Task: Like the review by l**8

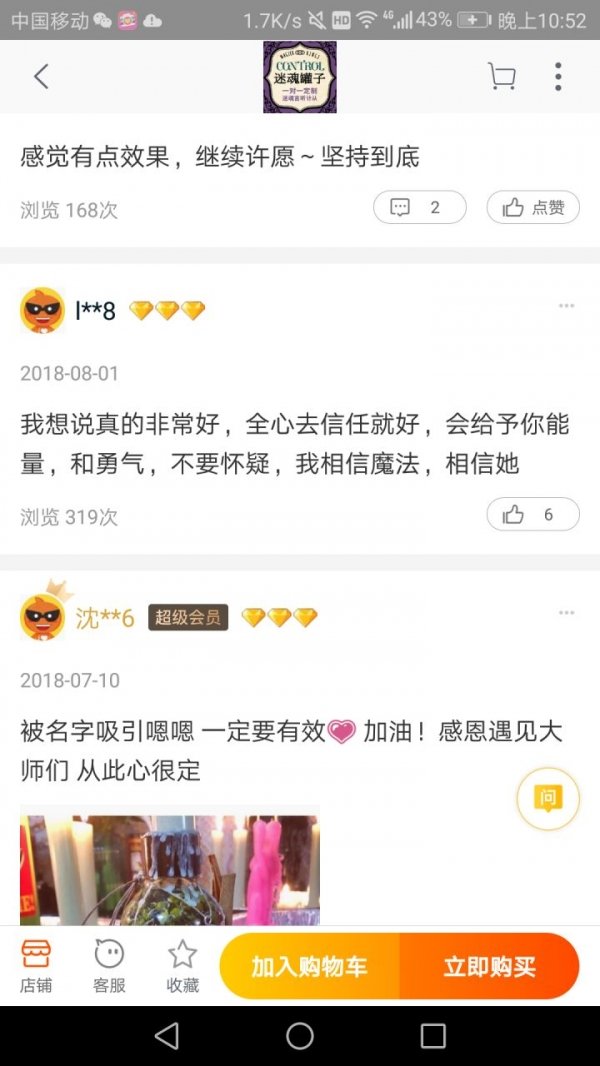Action: click(x=533, y=514)
